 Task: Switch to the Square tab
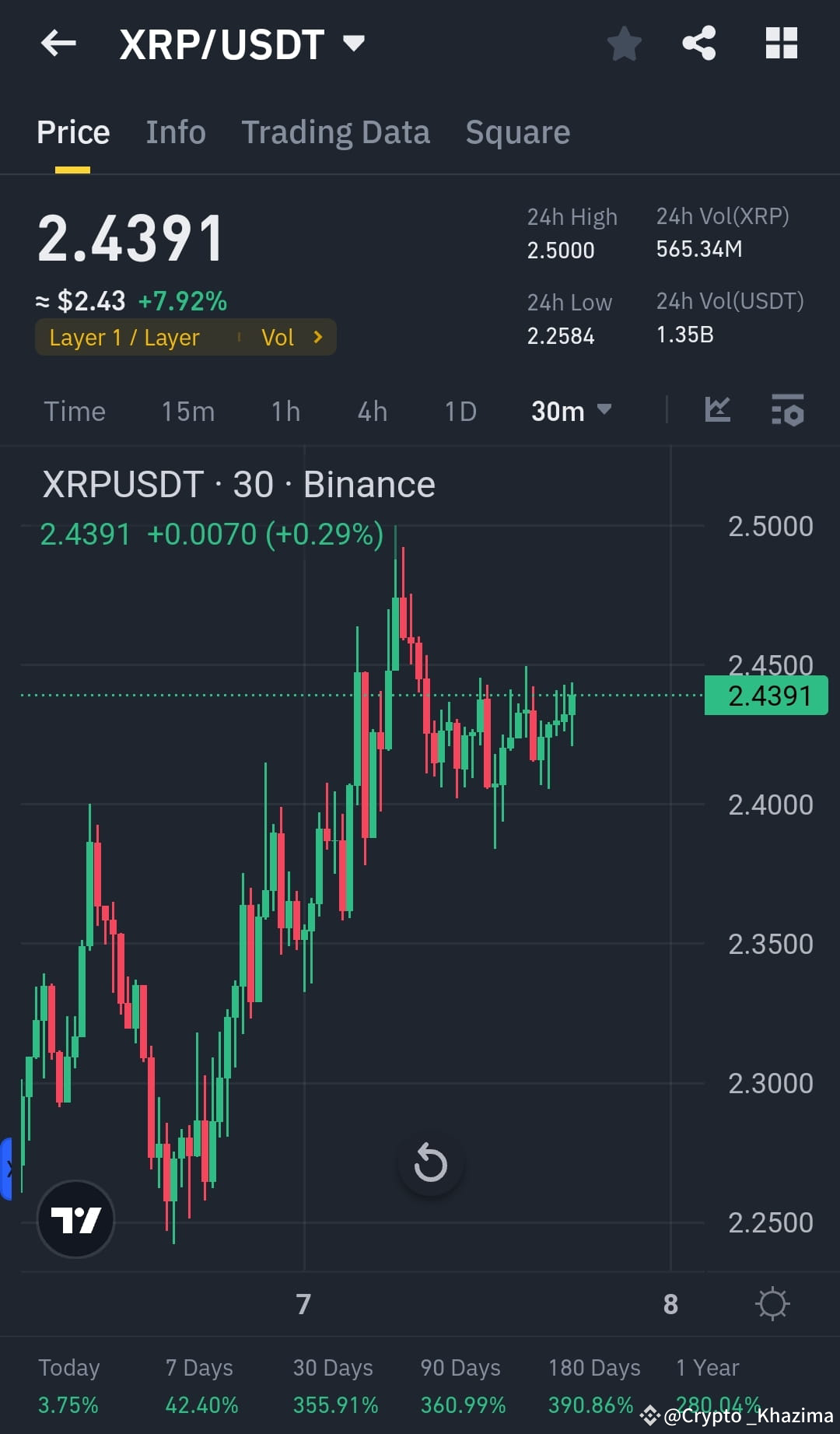(x=516, y=131)
